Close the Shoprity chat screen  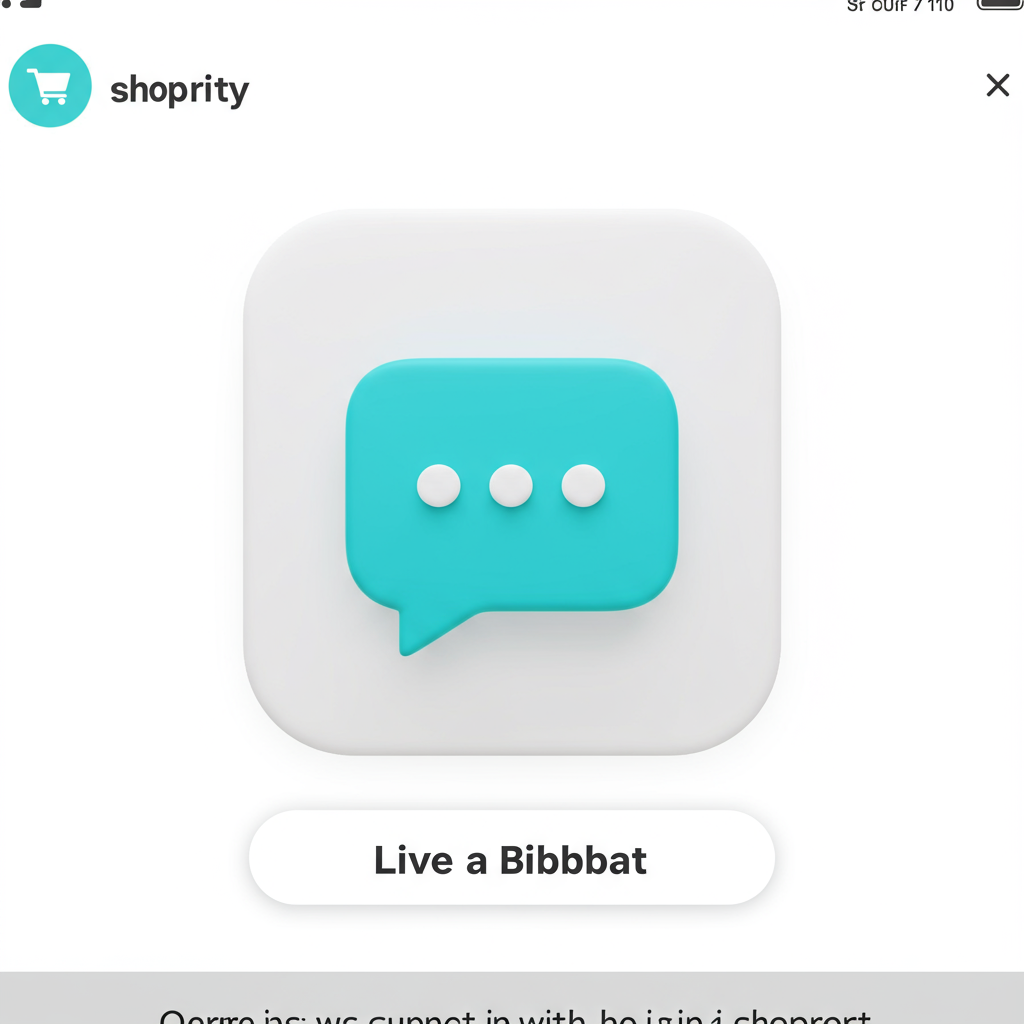click(997, 86)
